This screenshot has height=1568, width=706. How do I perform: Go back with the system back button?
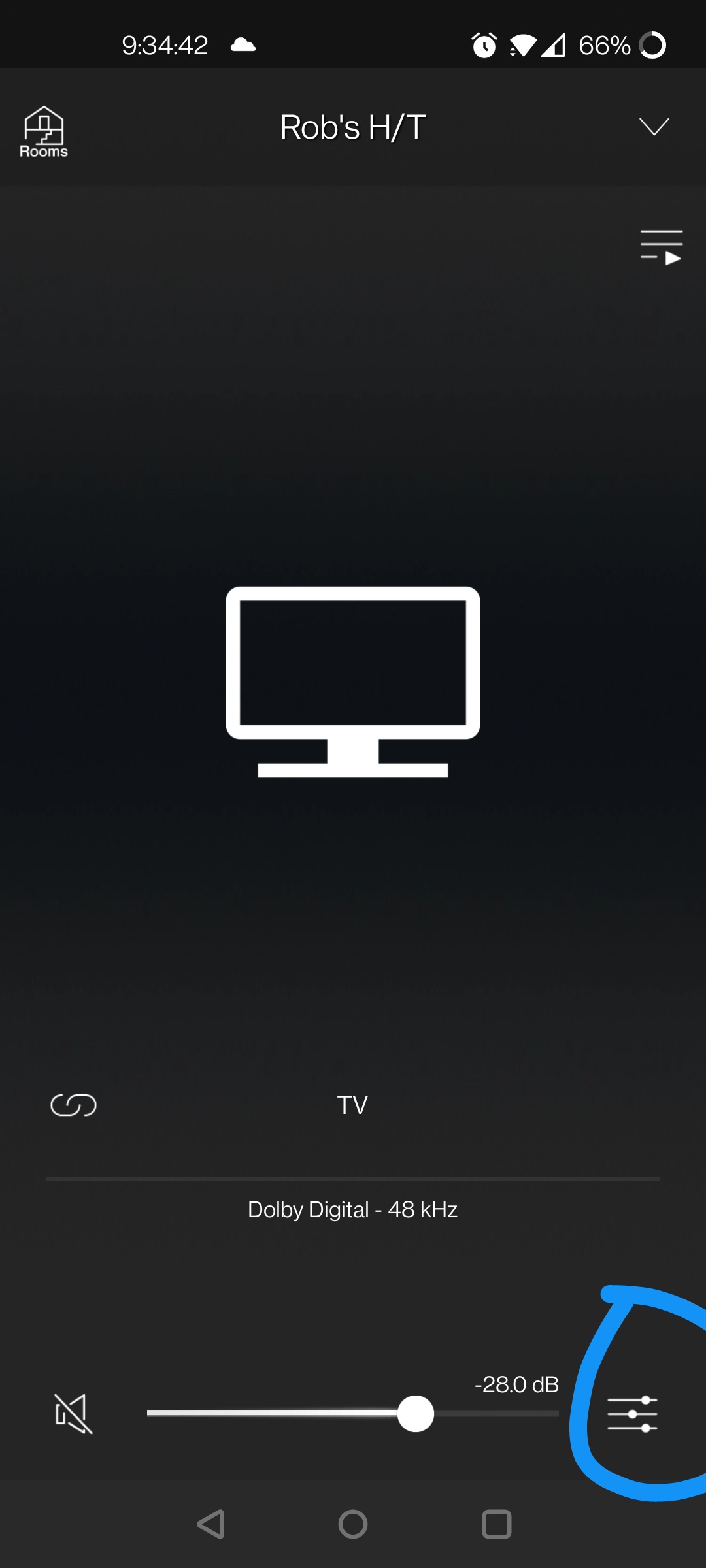(210, 1524)
